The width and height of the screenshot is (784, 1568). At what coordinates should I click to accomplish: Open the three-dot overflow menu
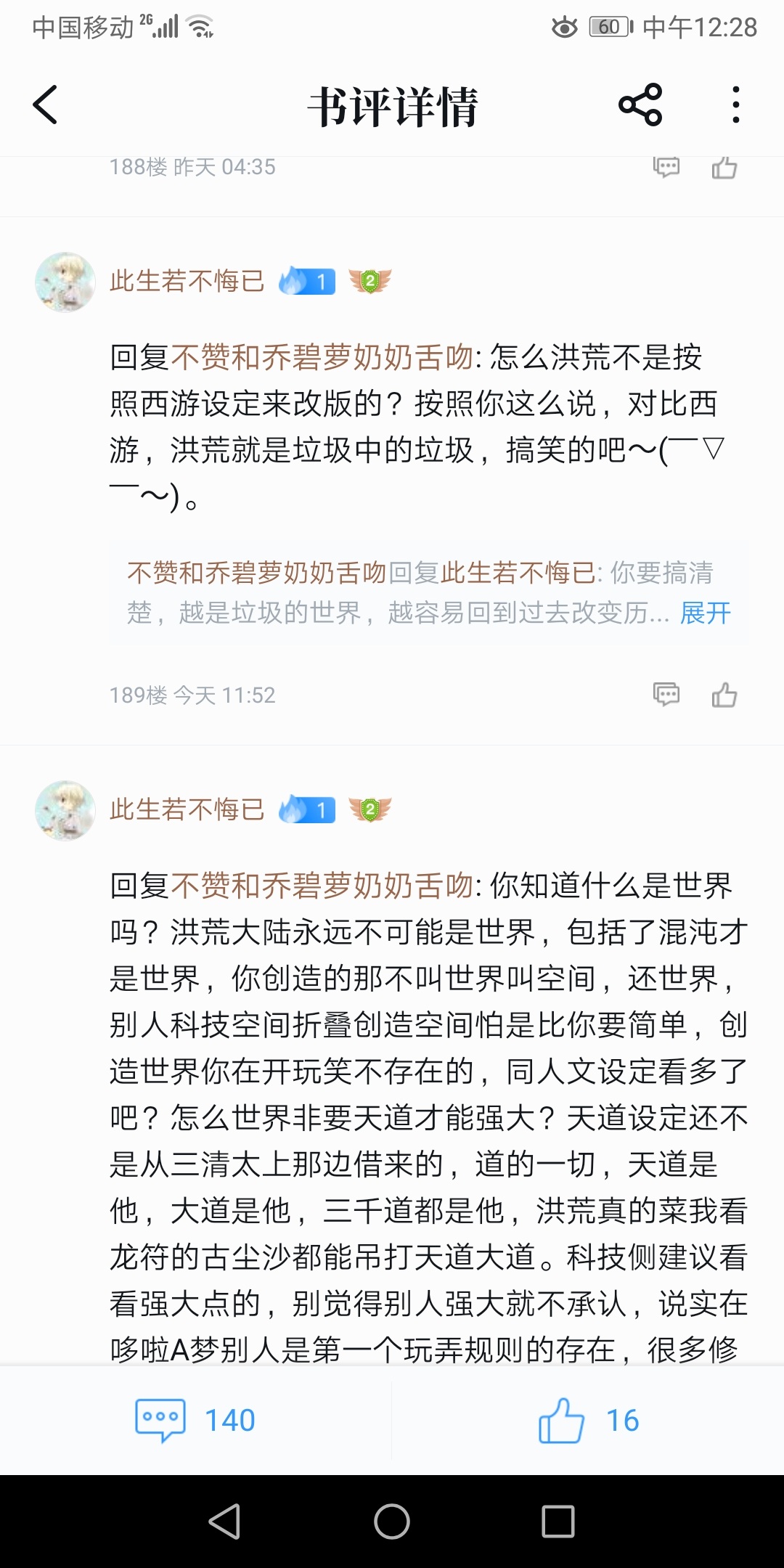click(736, 105)
